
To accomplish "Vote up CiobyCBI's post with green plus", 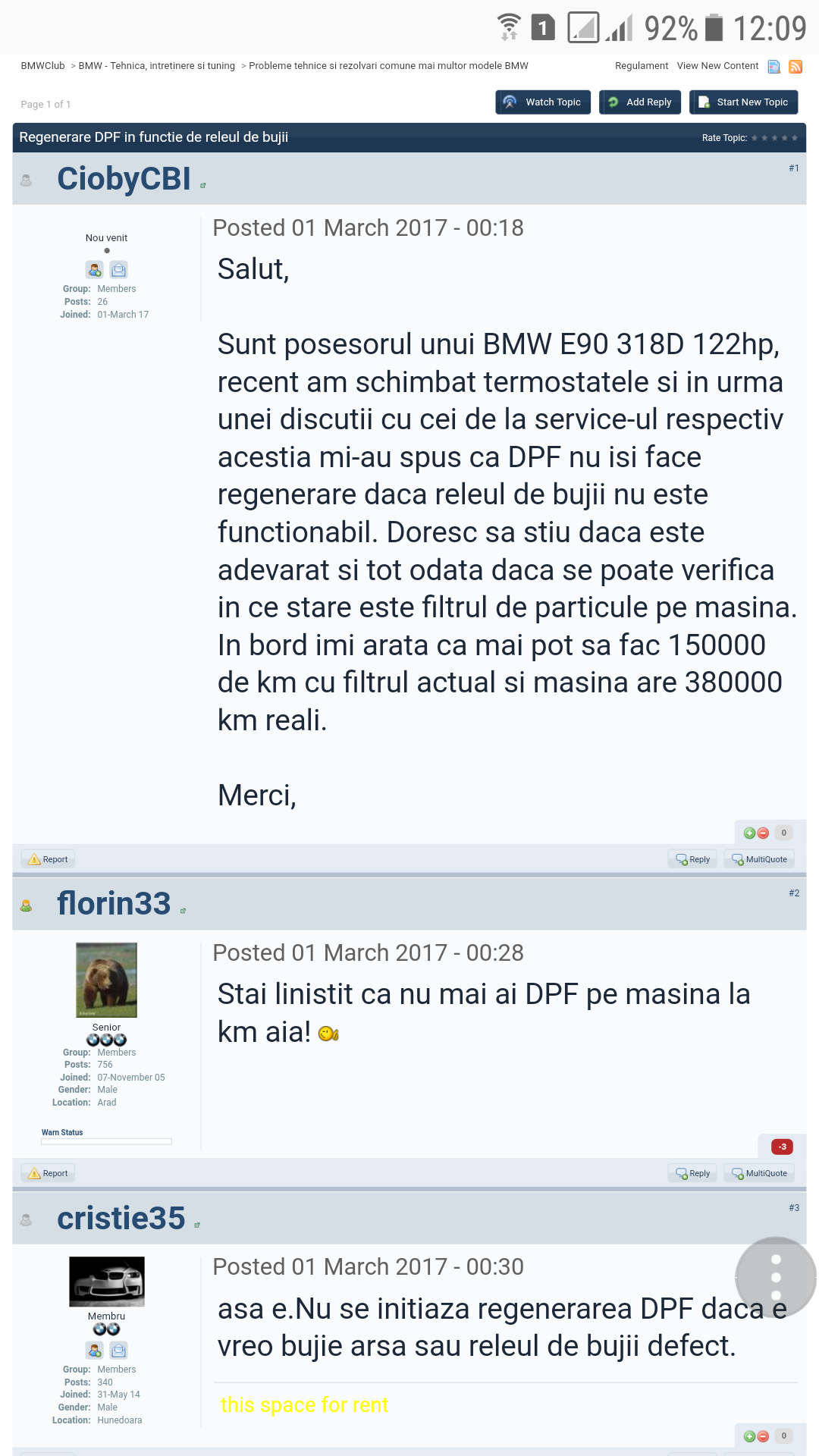I will click(749, 833).
